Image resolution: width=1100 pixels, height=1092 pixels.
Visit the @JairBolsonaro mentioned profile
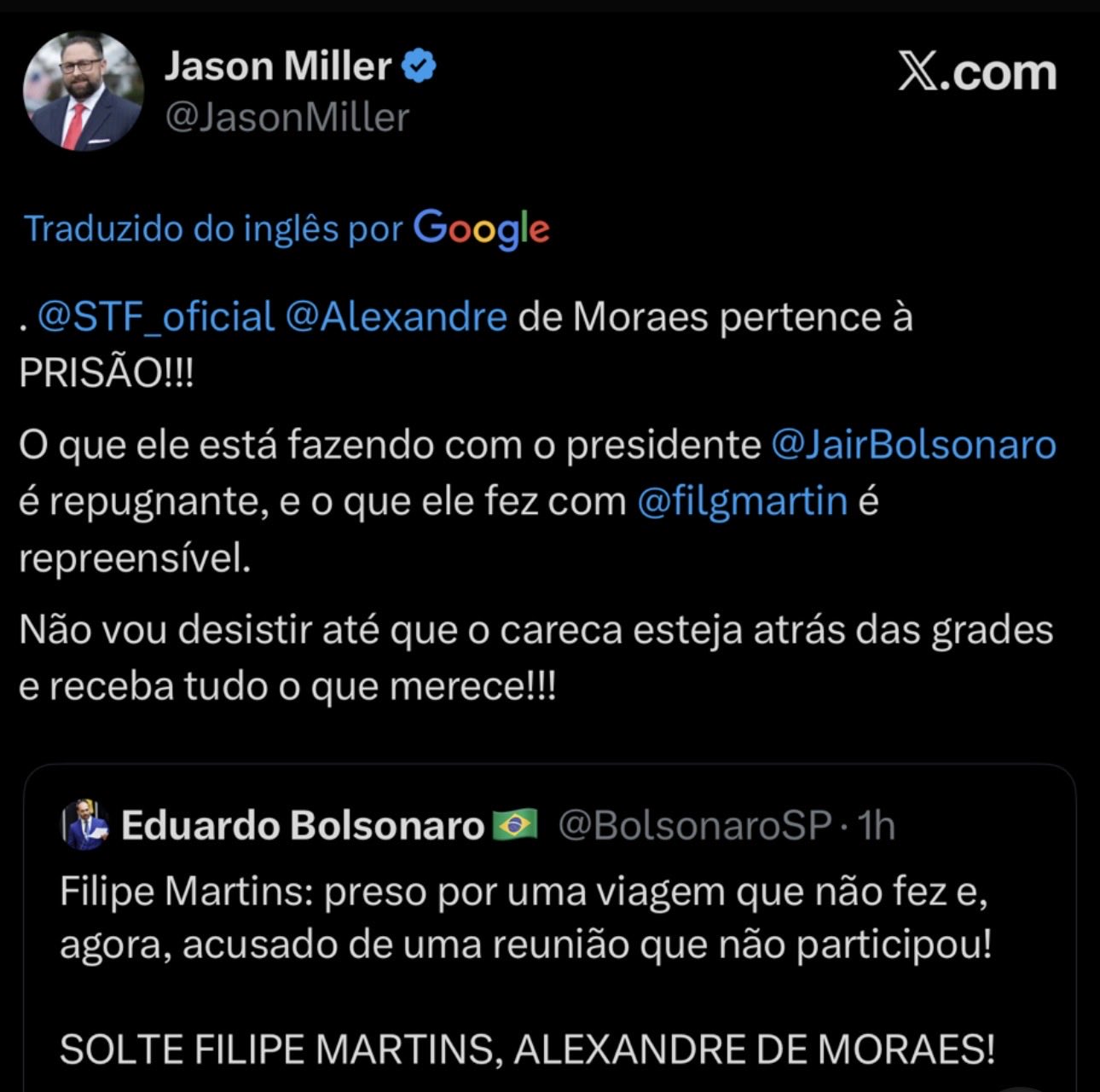click(x=913, y=444)
